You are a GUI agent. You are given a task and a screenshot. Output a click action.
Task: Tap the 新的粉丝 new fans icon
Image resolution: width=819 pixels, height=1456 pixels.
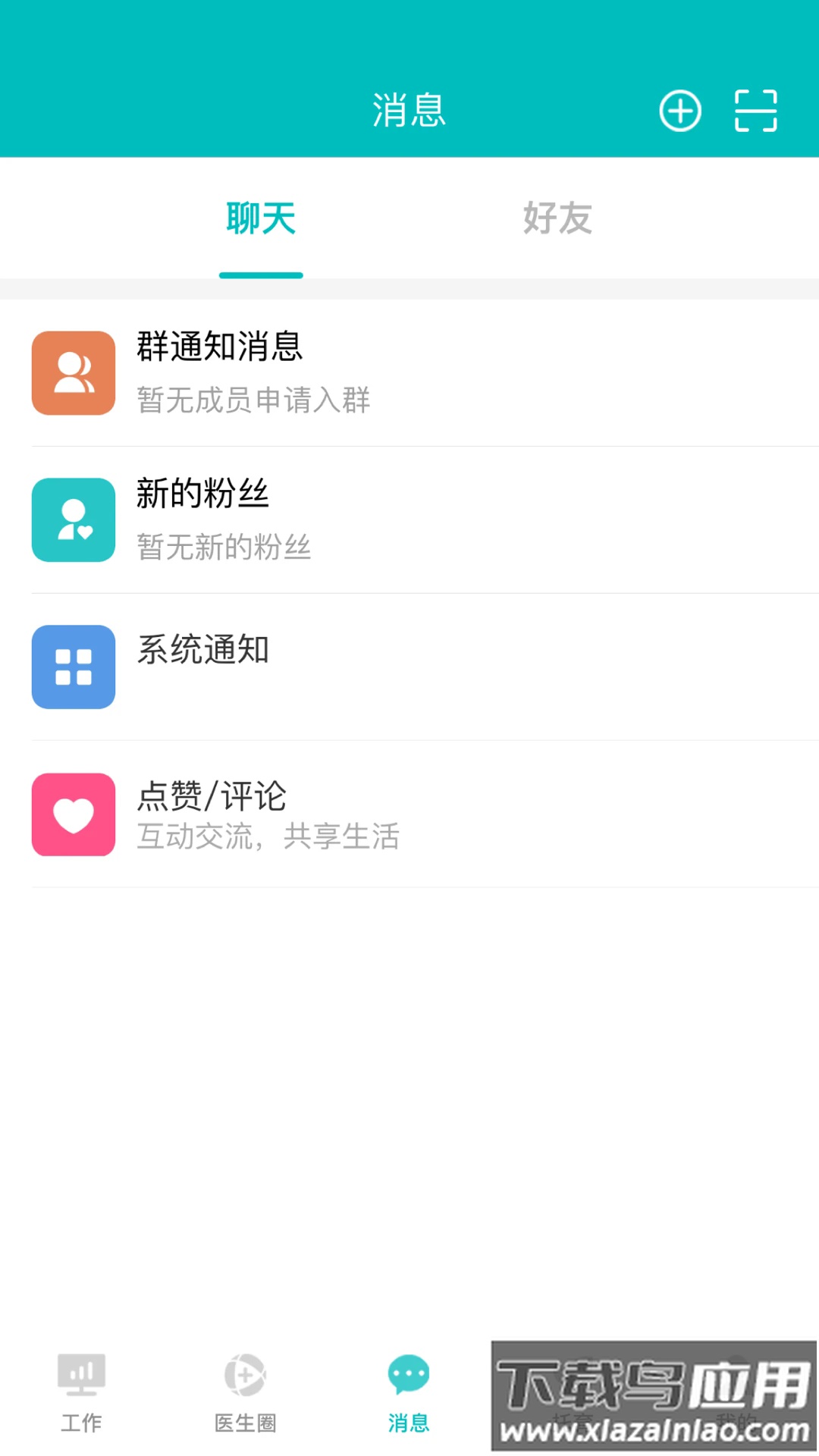(x=73, y=519)
